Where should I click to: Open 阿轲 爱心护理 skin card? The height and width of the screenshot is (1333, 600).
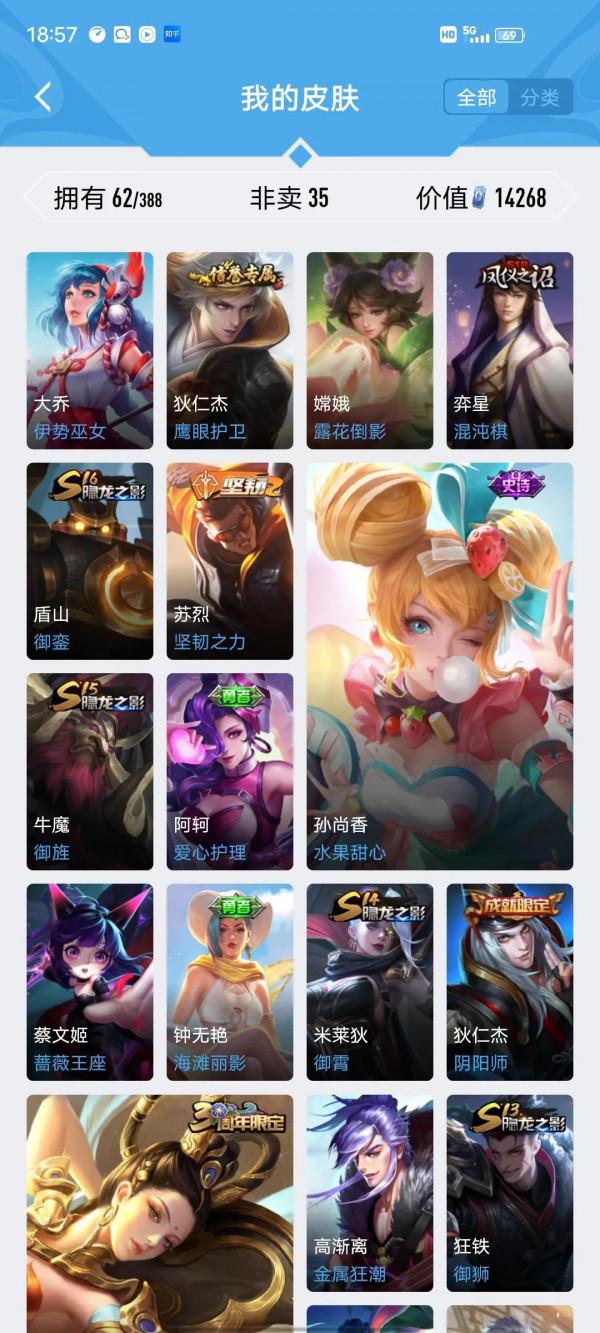click(x=230, y=771)
